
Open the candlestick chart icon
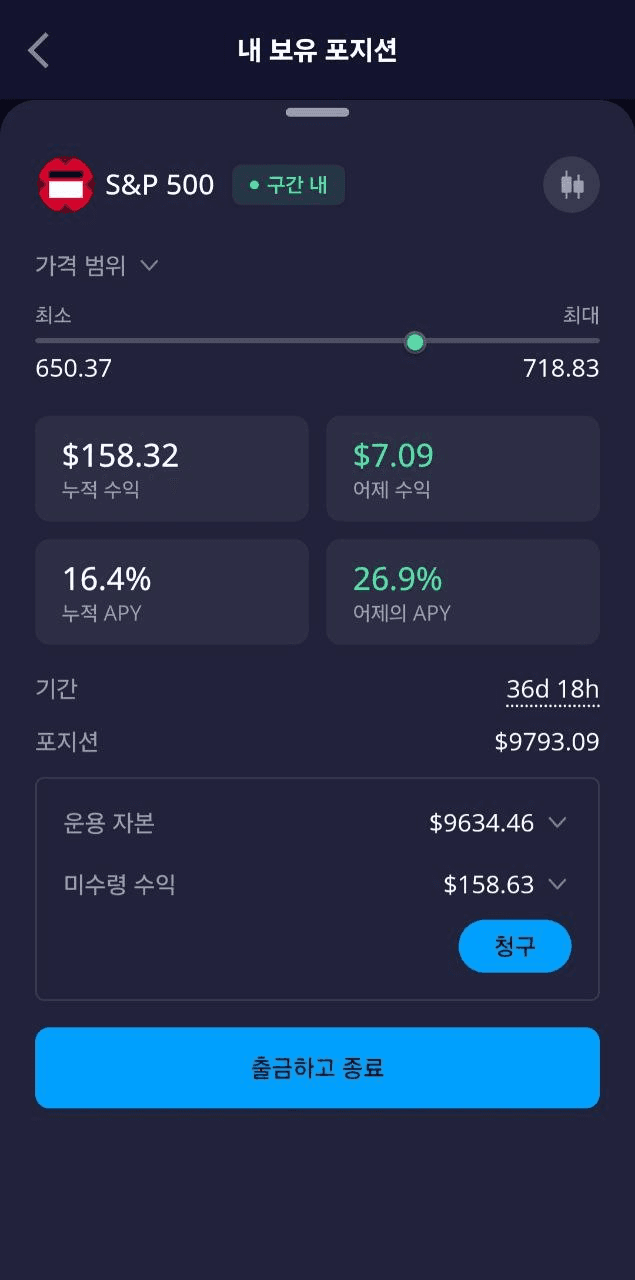pos(571,185)
